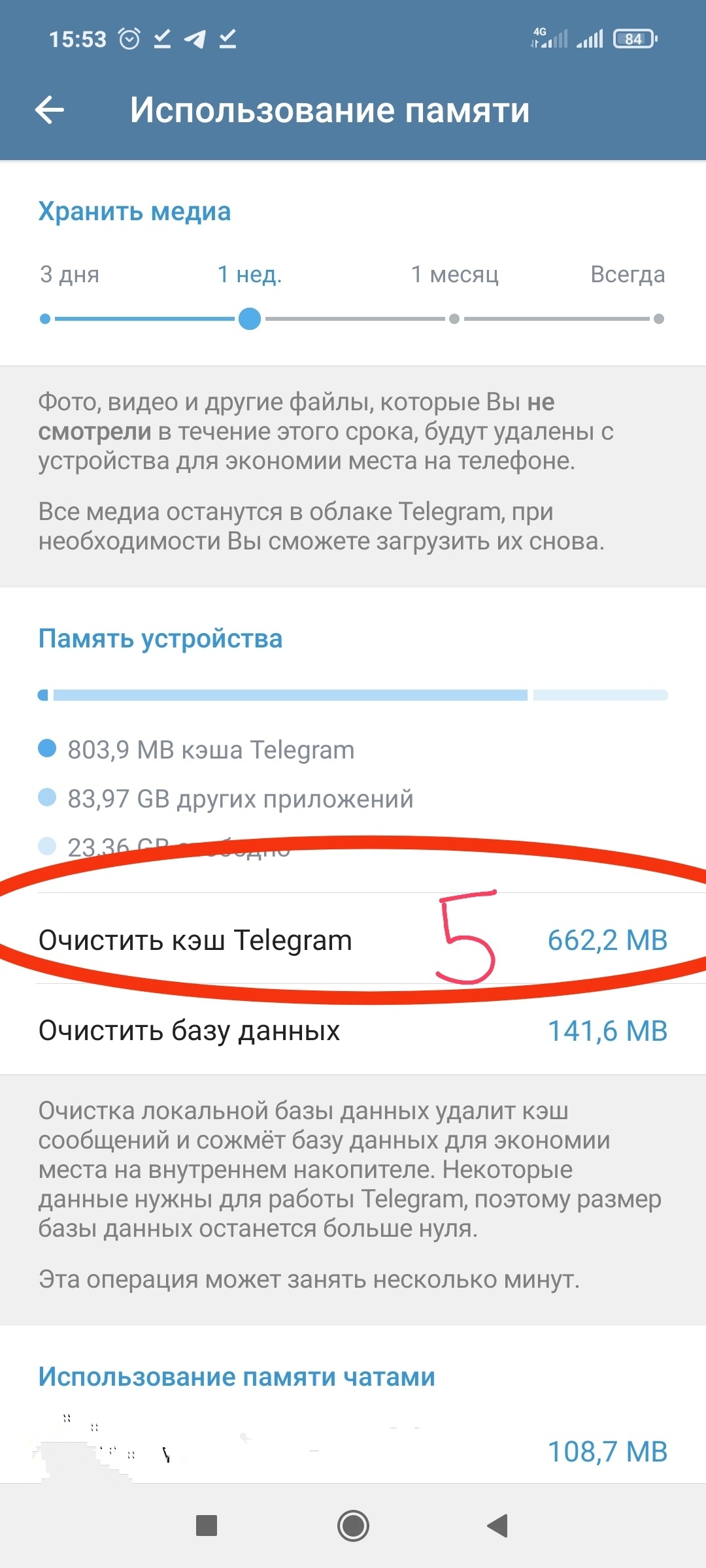Go to home screen via circle button
This screenshot has width=706, height=1568.
pos(353,1526)
